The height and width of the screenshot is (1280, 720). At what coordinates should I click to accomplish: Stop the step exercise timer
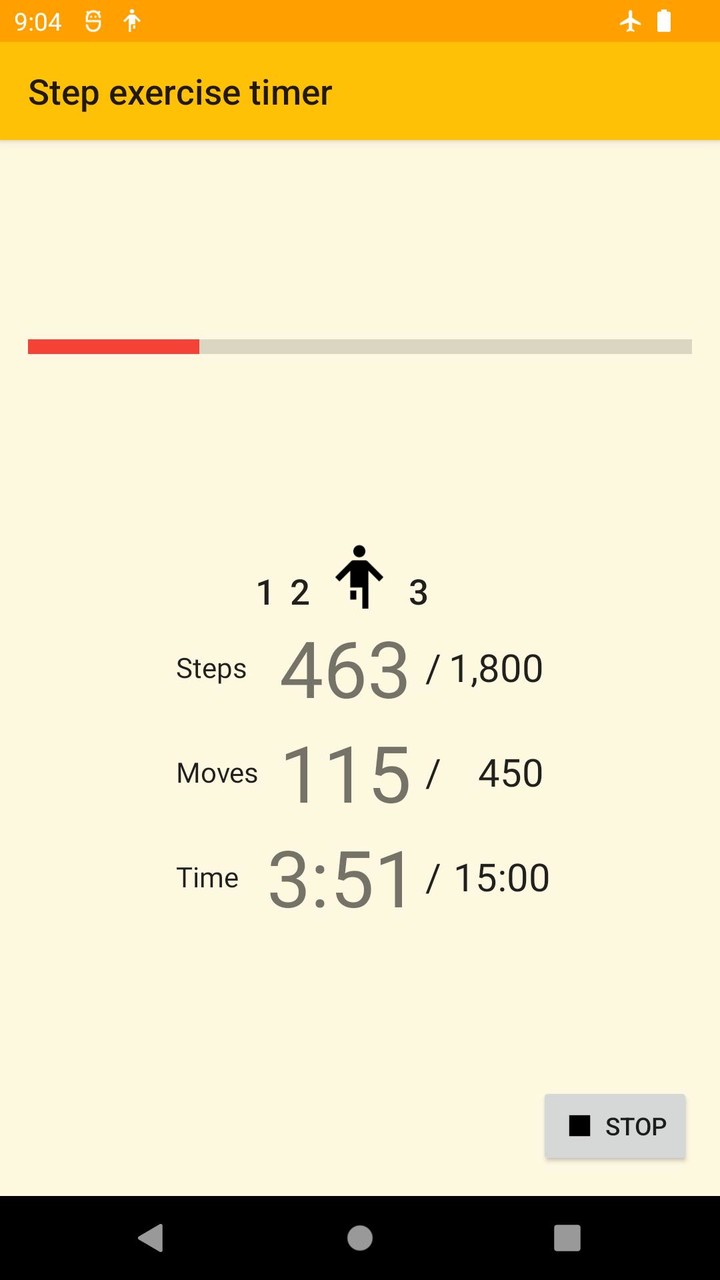point(615,1126)
